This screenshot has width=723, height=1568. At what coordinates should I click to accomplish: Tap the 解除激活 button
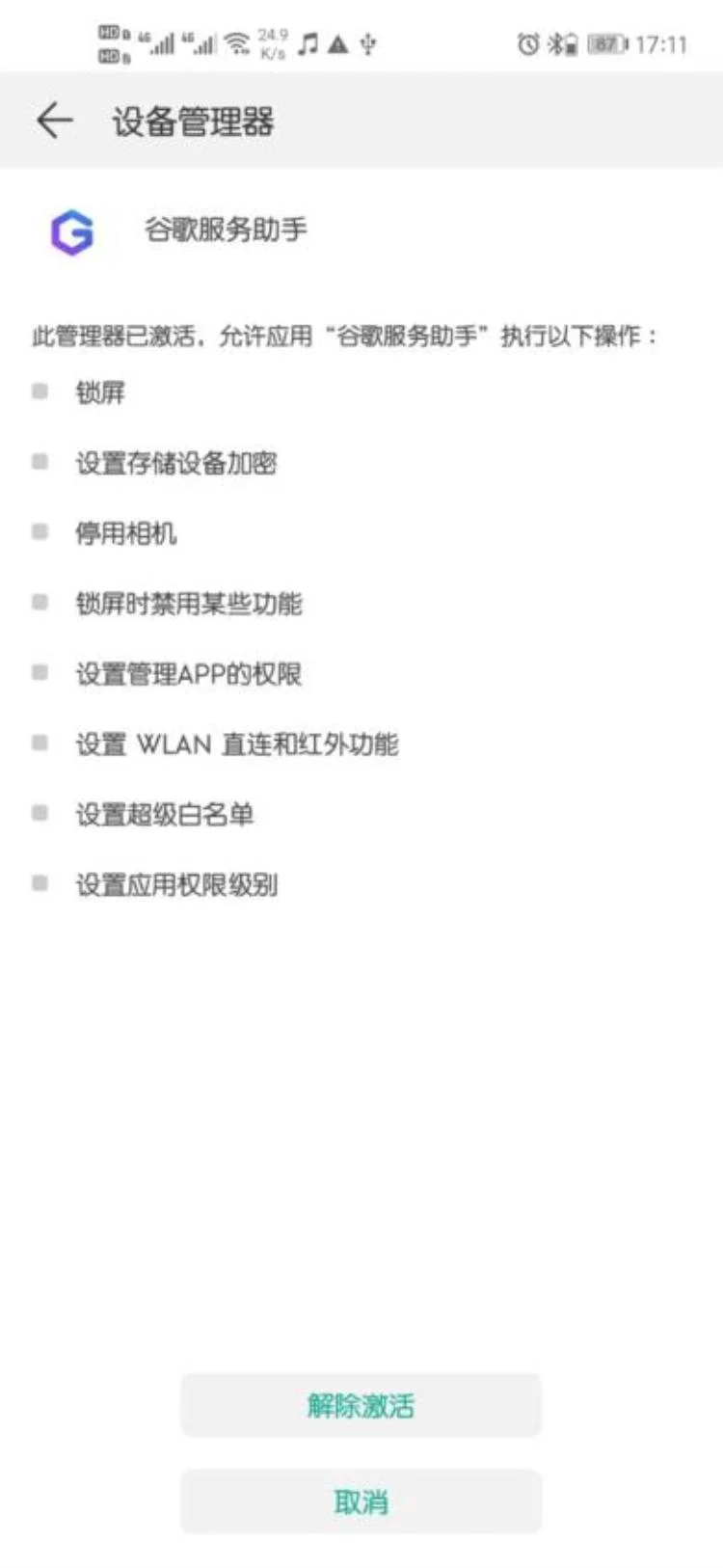tap(361, 1405)
